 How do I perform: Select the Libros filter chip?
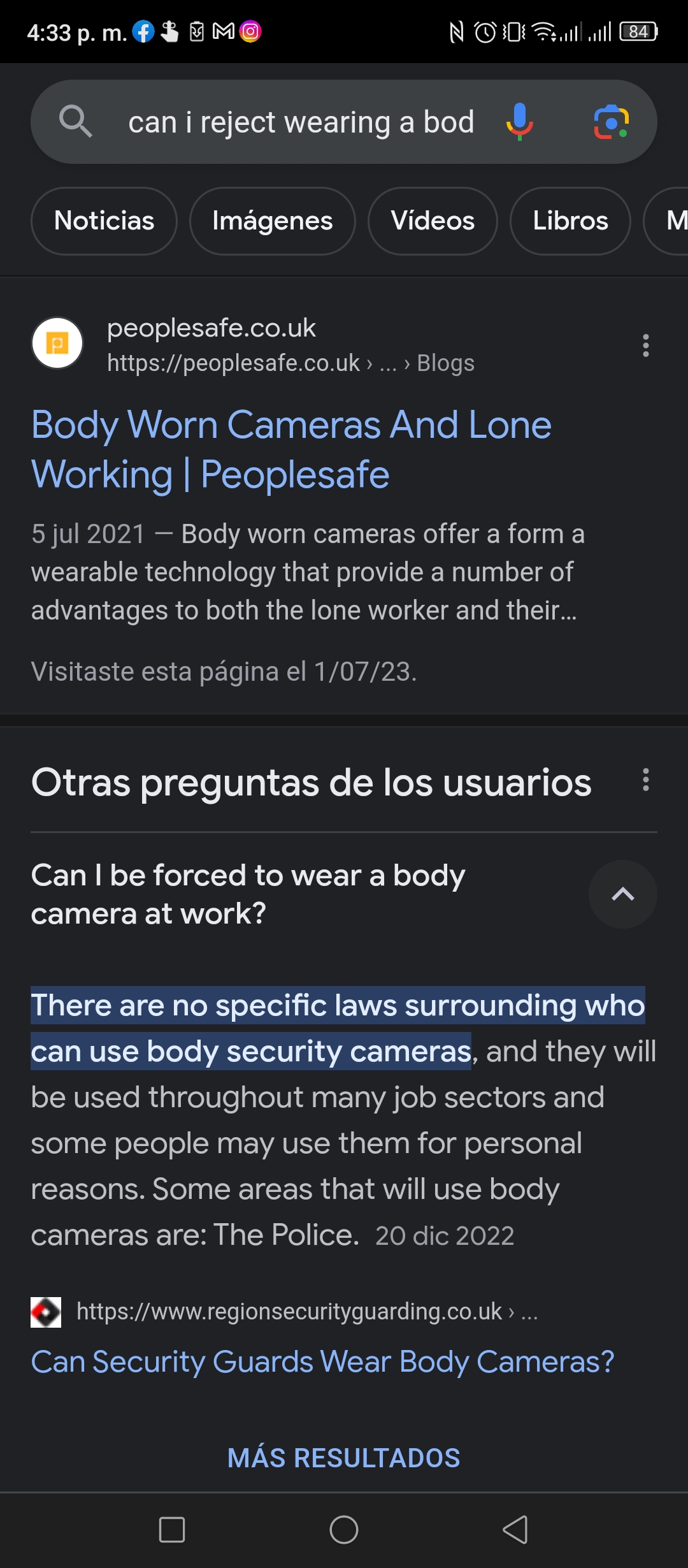[570, 221]
